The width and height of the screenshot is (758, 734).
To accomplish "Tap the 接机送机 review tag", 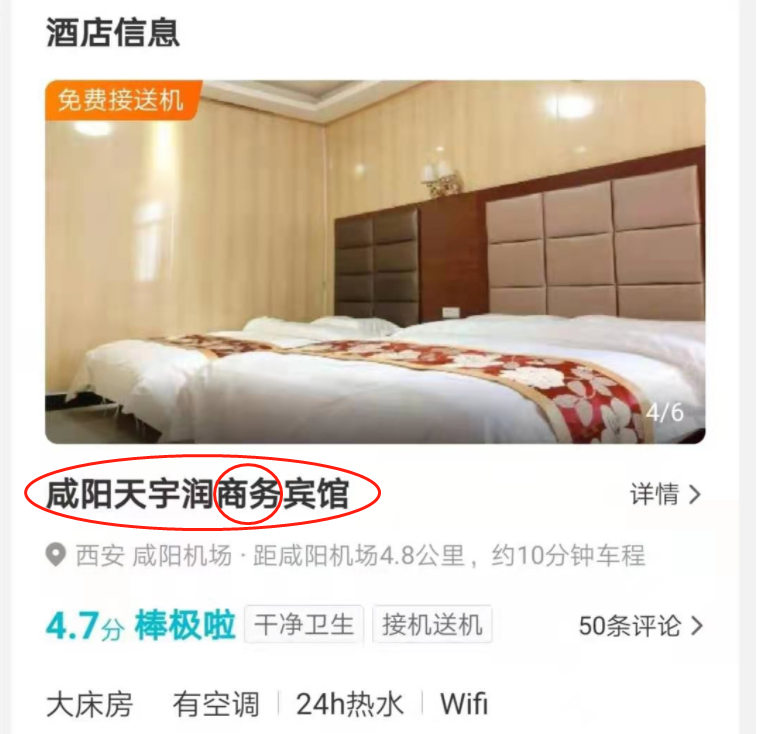I will pyautogui.click(x=432, y=625).
